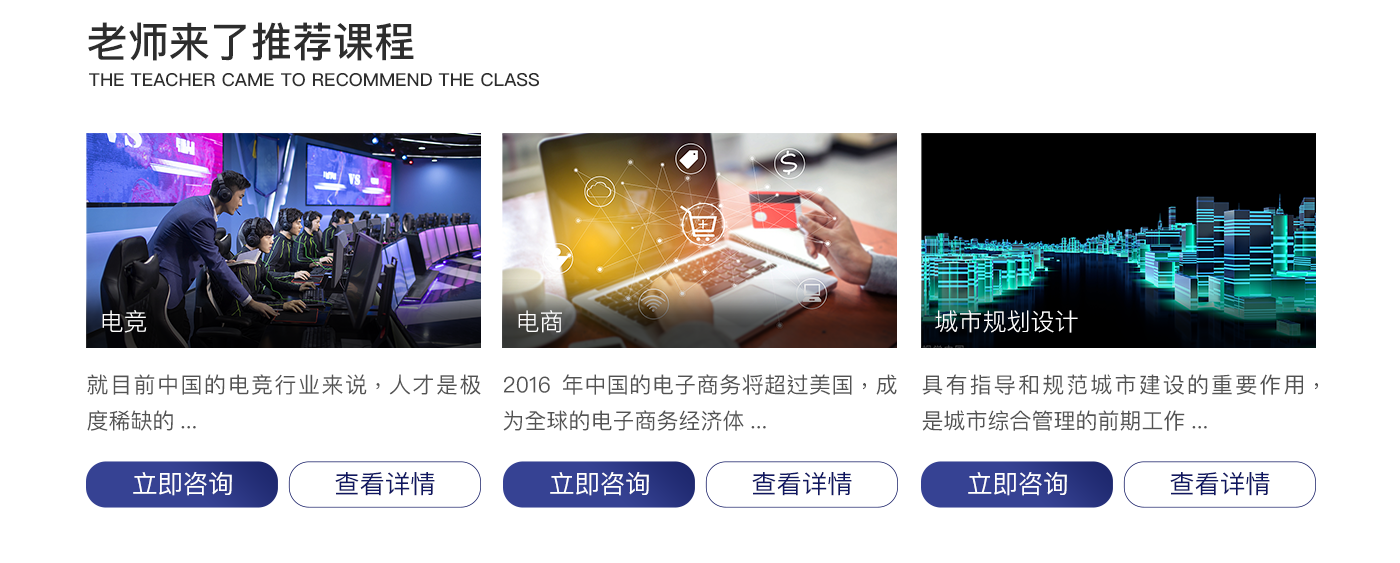Screen dimensions: 1400x563
Task: Open the 城市规划设计 course image card
Action: tap(1118, 240)
